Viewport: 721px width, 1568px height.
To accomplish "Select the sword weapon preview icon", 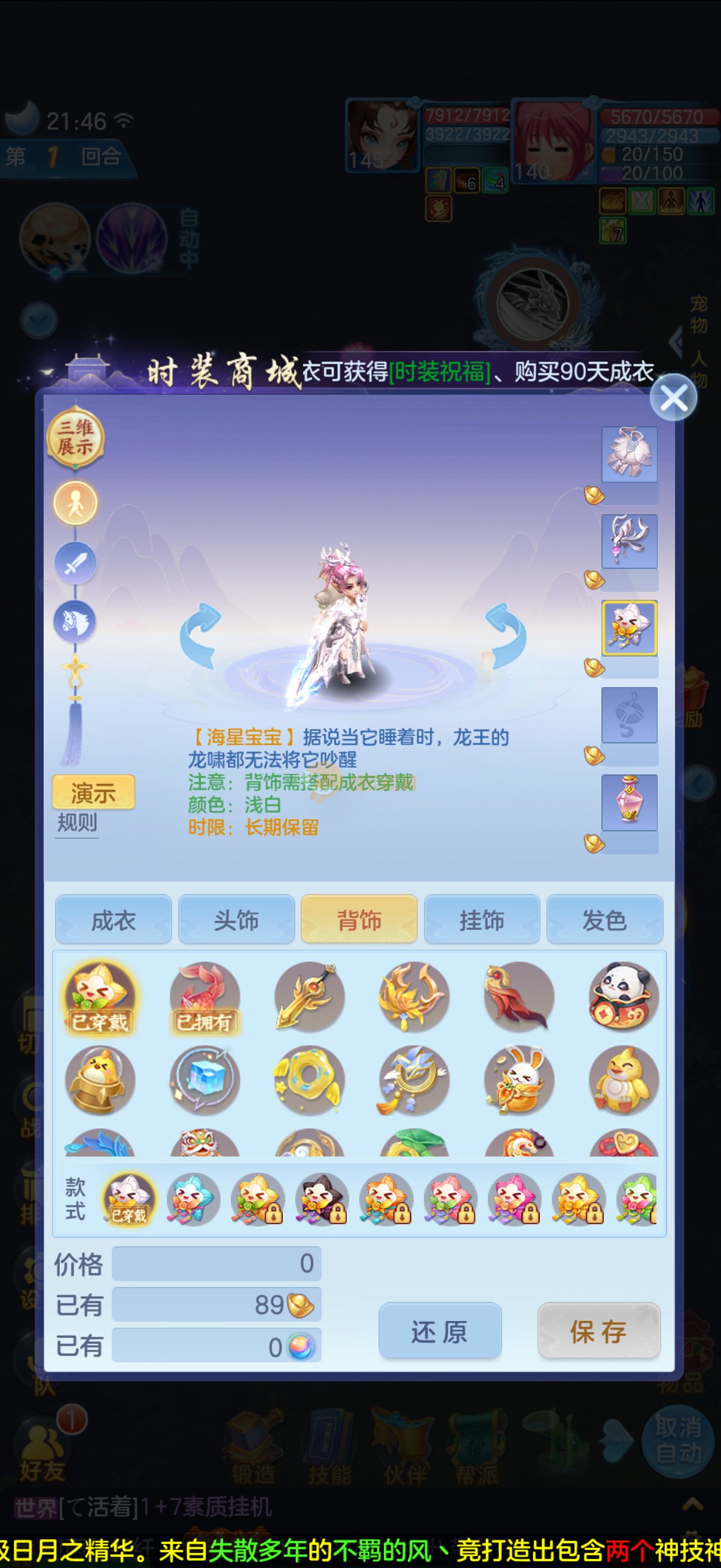I will (x=75, y=563).
